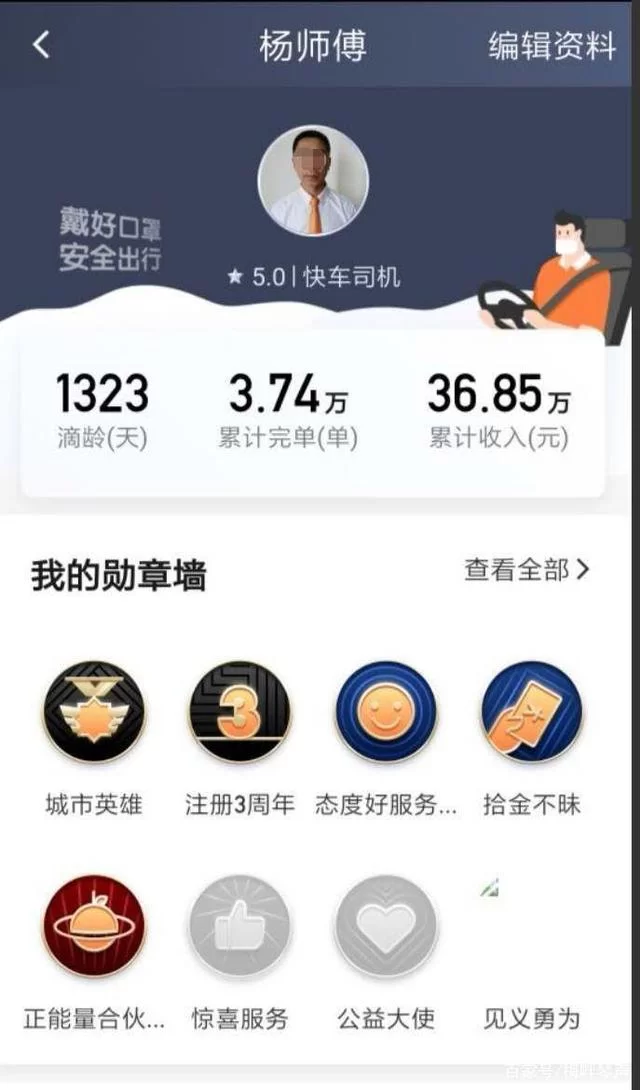Tap the driver's profile avatar
Screen dimensions: 640x1090
coord(313,181)
